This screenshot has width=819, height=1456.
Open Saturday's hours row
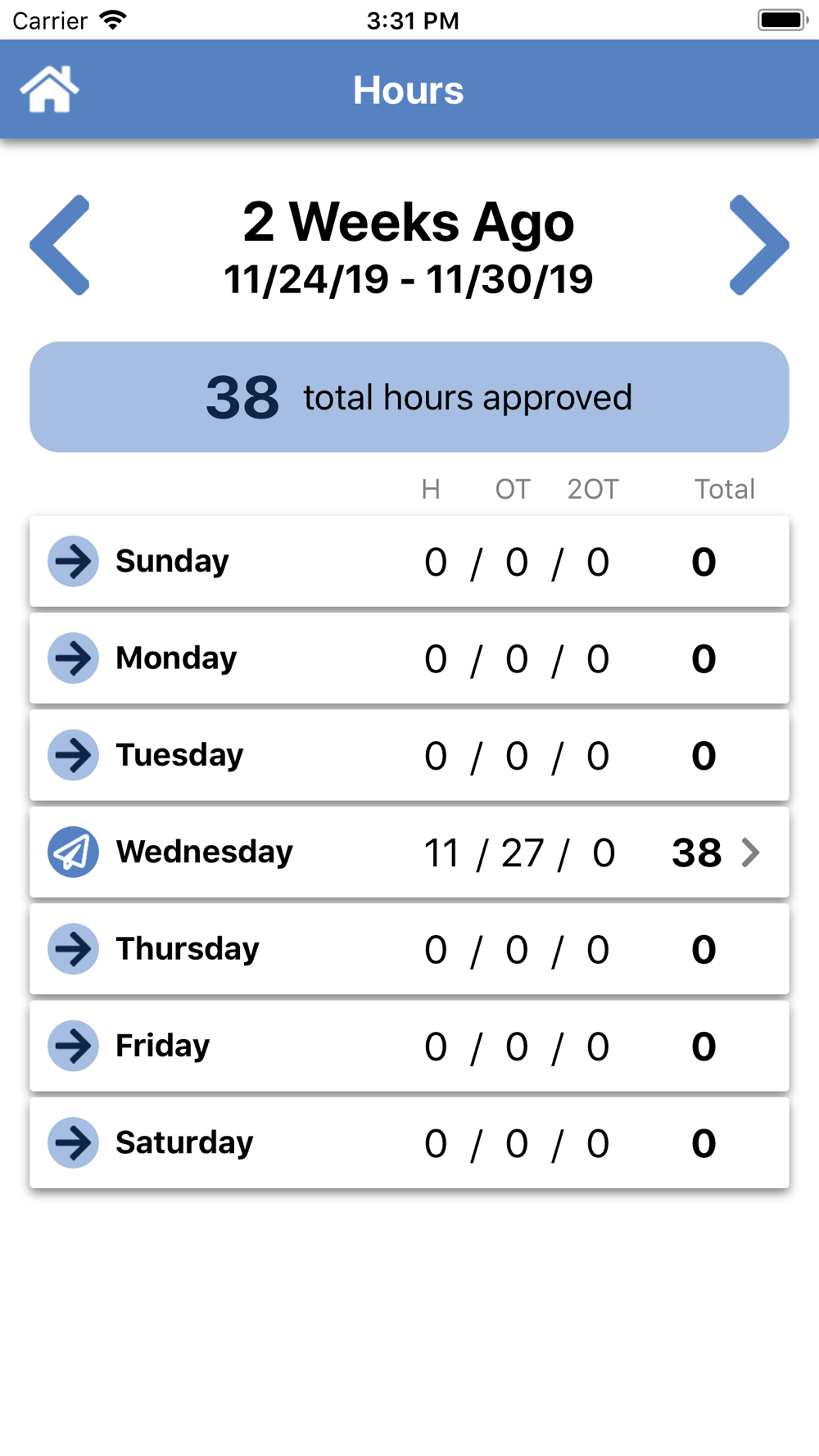click(x=409, y=1143)
